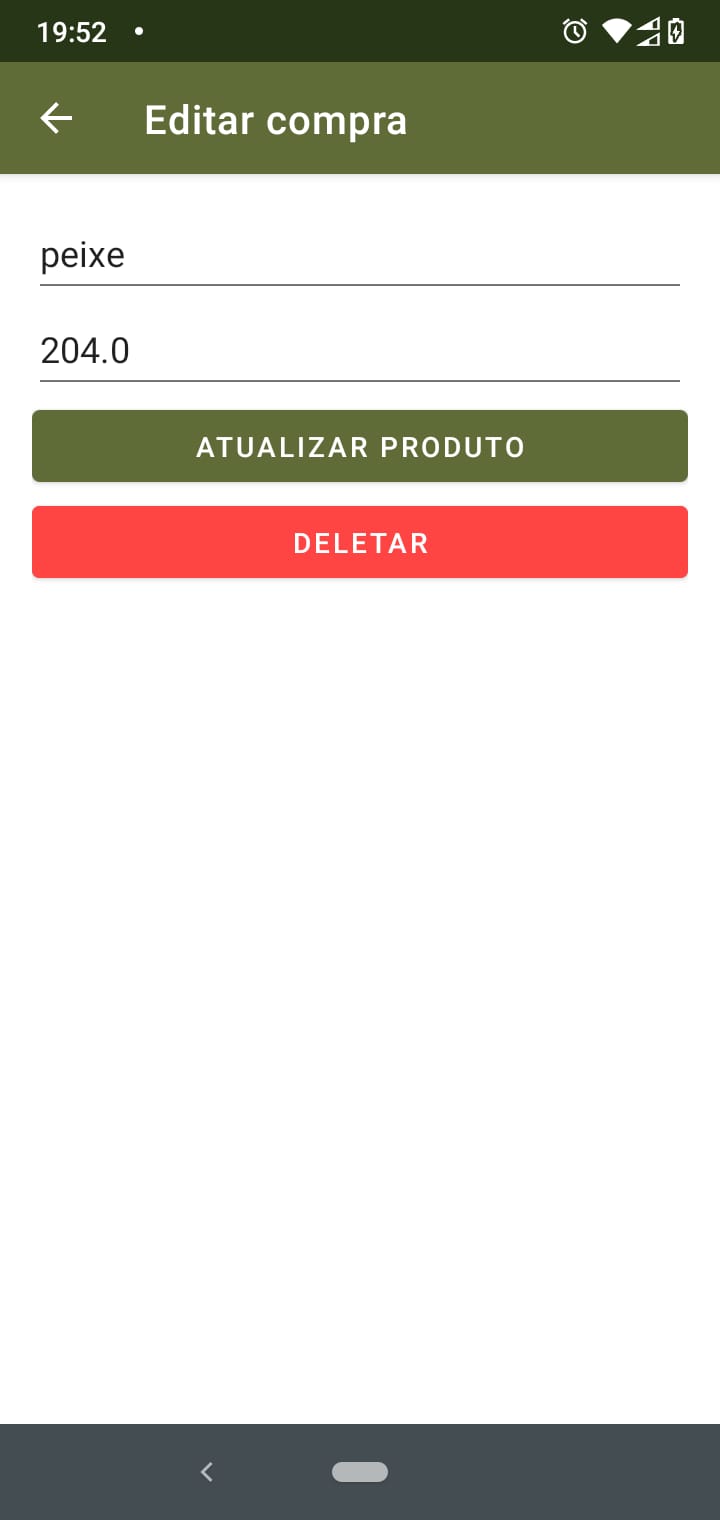Image resolution: width=720 pixels, height=1520 pixels.
Task: Tap the navigation back chevron at screen bottom
Action: point(207,1471)
